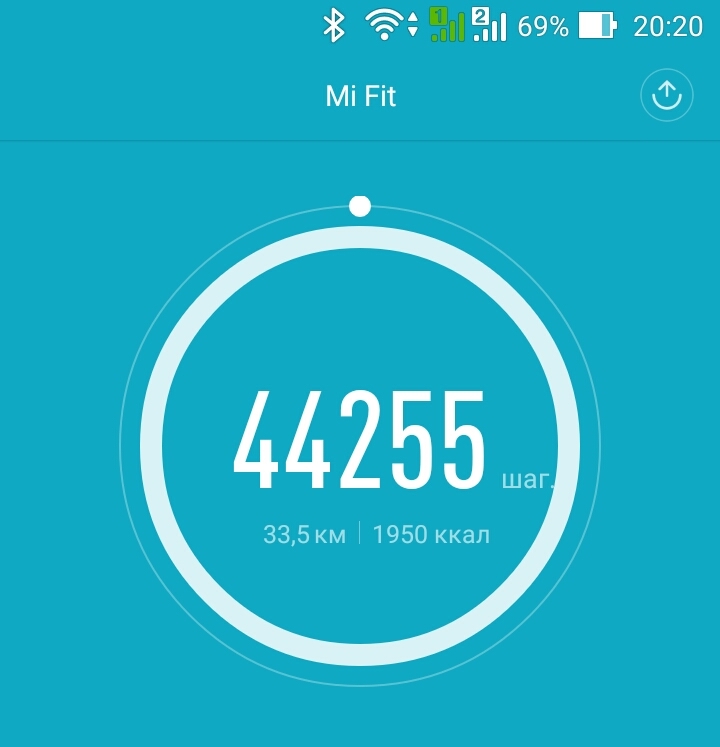The width and height of the screenshot is (720, 747).
Task: Tap the share icon in the app bar
Action: pyautogui.click(x=666, y=96)
